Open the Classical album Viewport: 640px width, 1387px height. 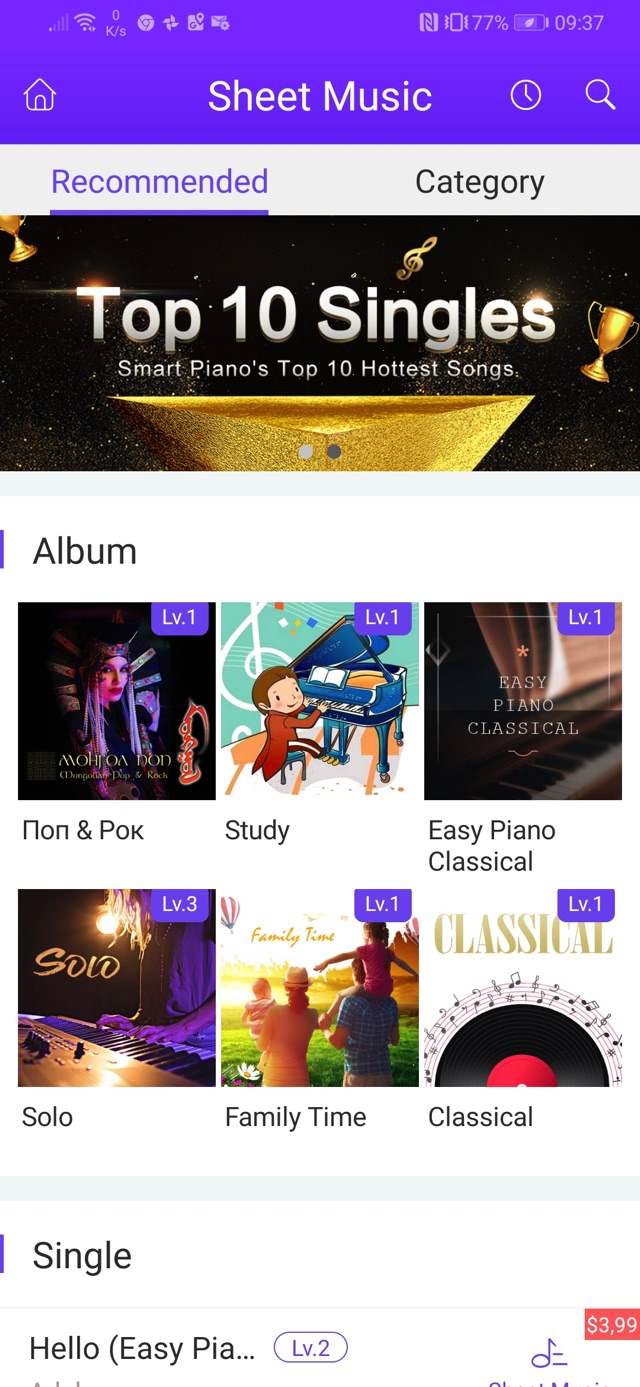pyautogui.click(x=523, y=988)
